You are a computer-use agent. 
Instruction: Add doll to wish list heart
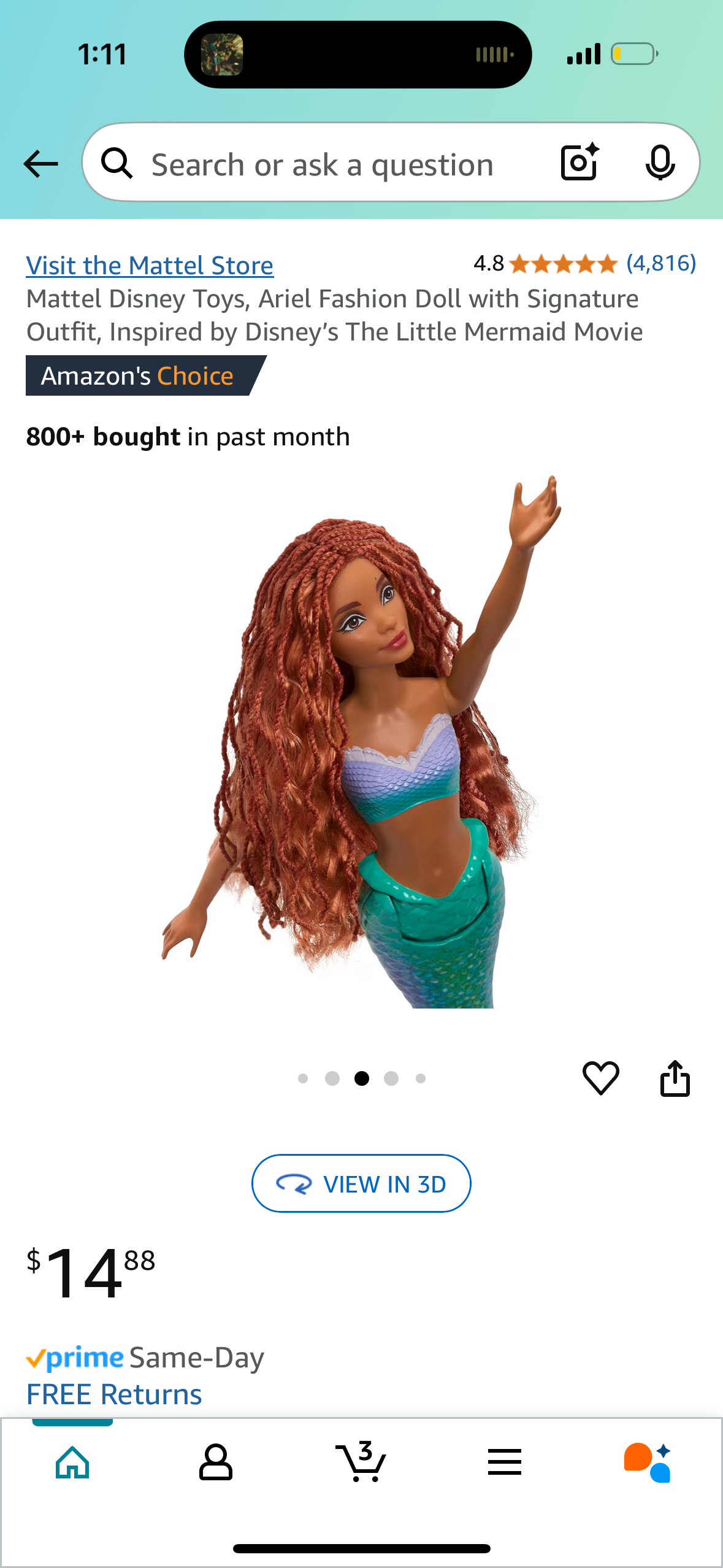click(600, 1078)
